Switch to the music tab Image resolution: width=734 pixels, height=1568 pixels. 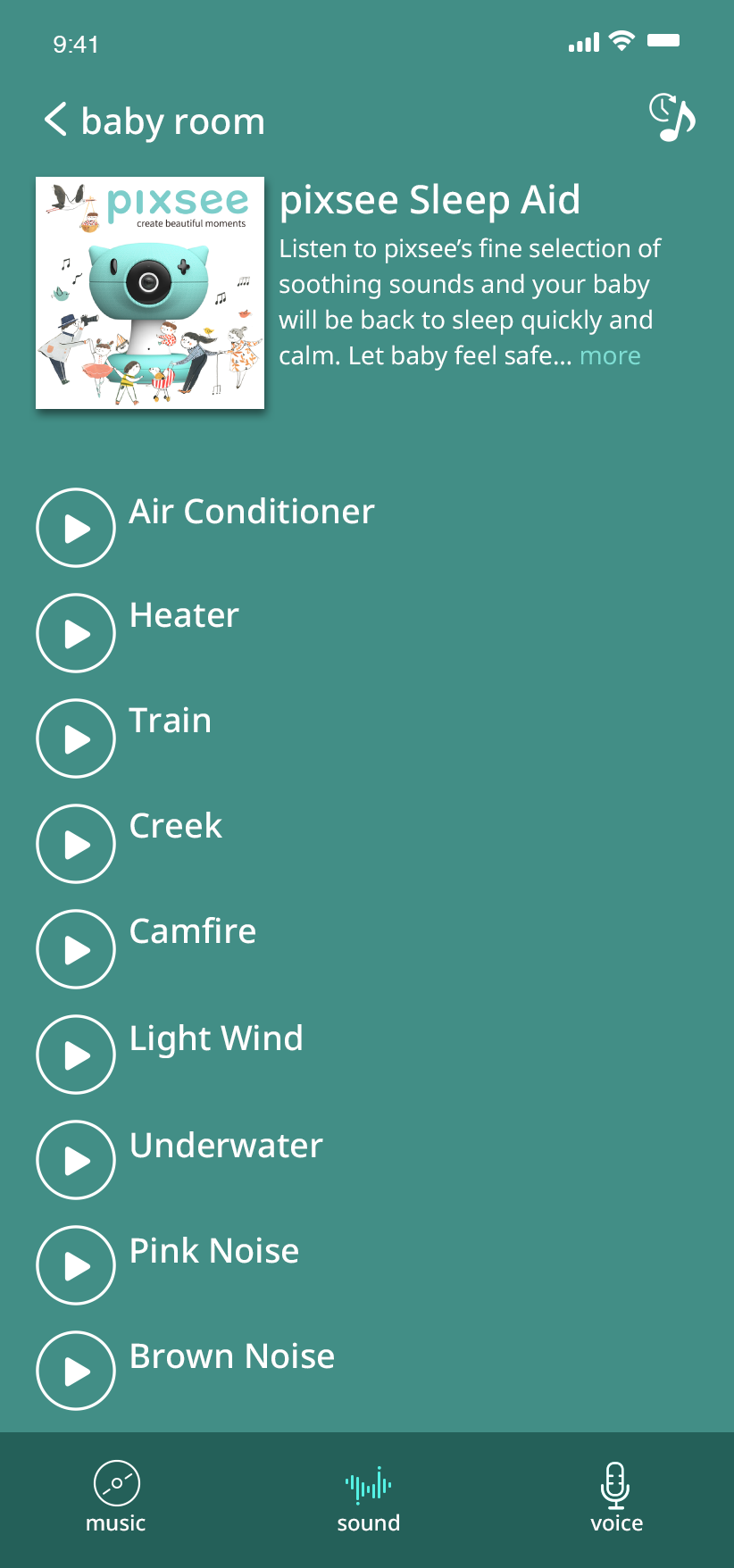(116, 1498)
